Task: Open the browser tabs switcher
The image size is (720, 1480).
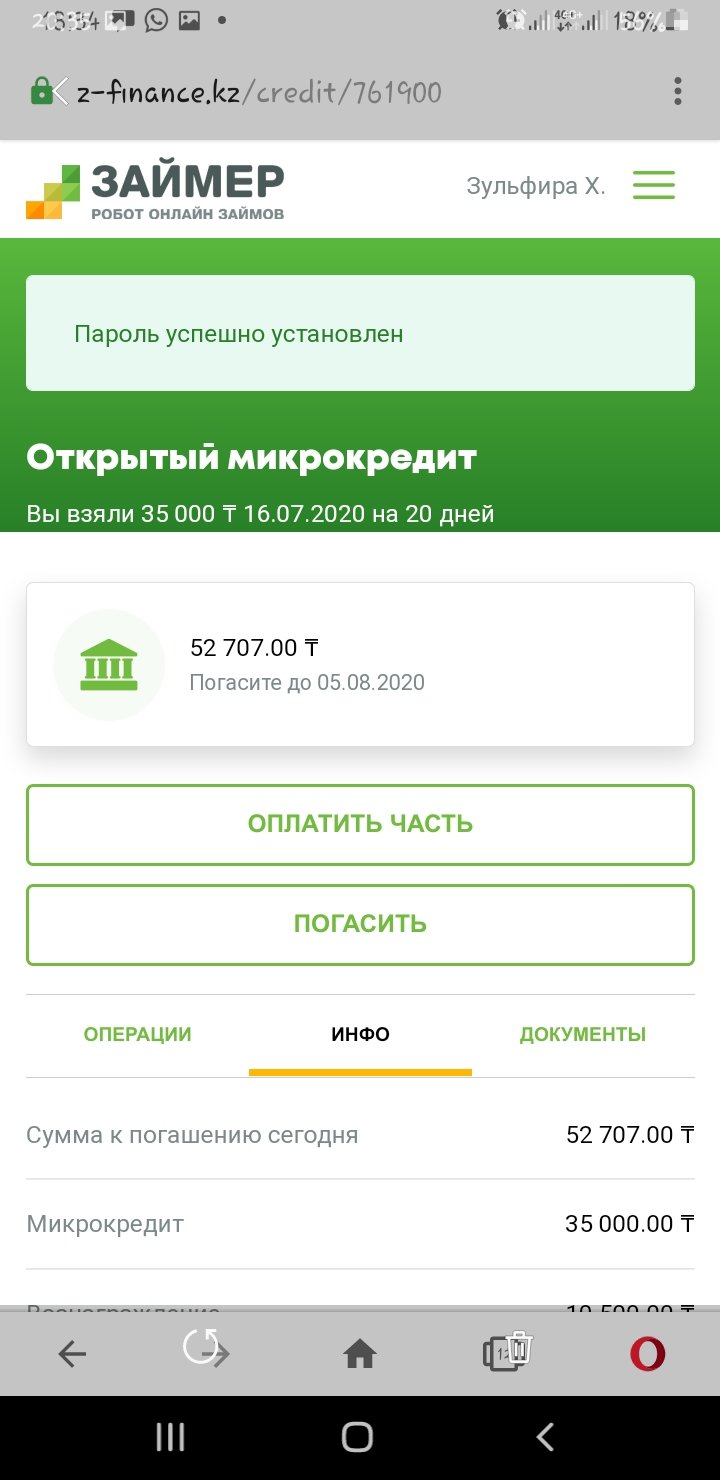Action: (508, 1352)
